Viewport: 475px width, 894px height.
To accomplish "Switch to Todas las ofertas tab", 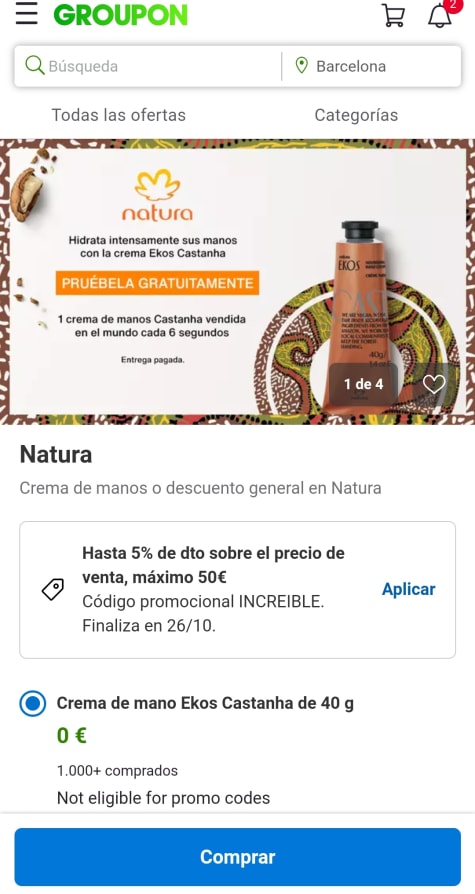I will [119, 115].
